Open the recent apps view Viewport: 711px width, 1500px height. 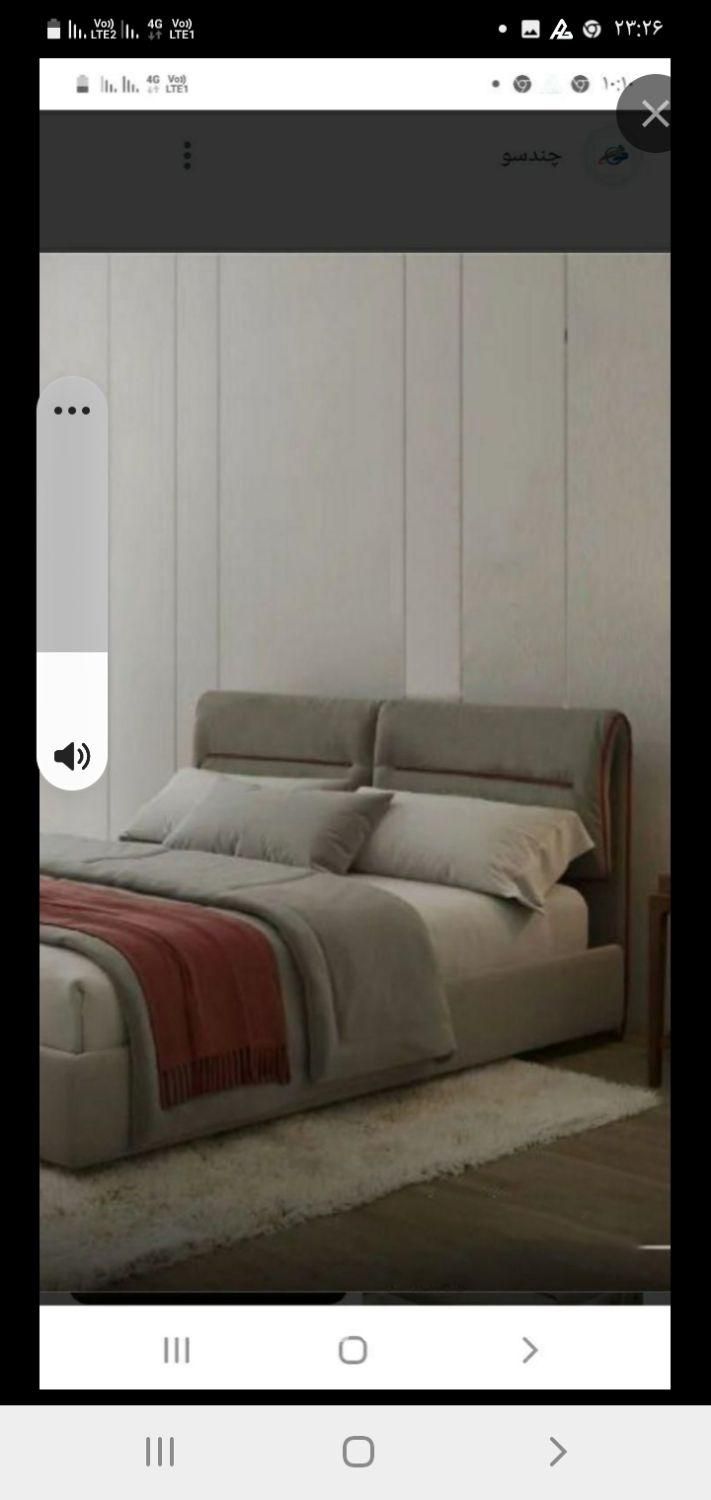click(160, 1451)
